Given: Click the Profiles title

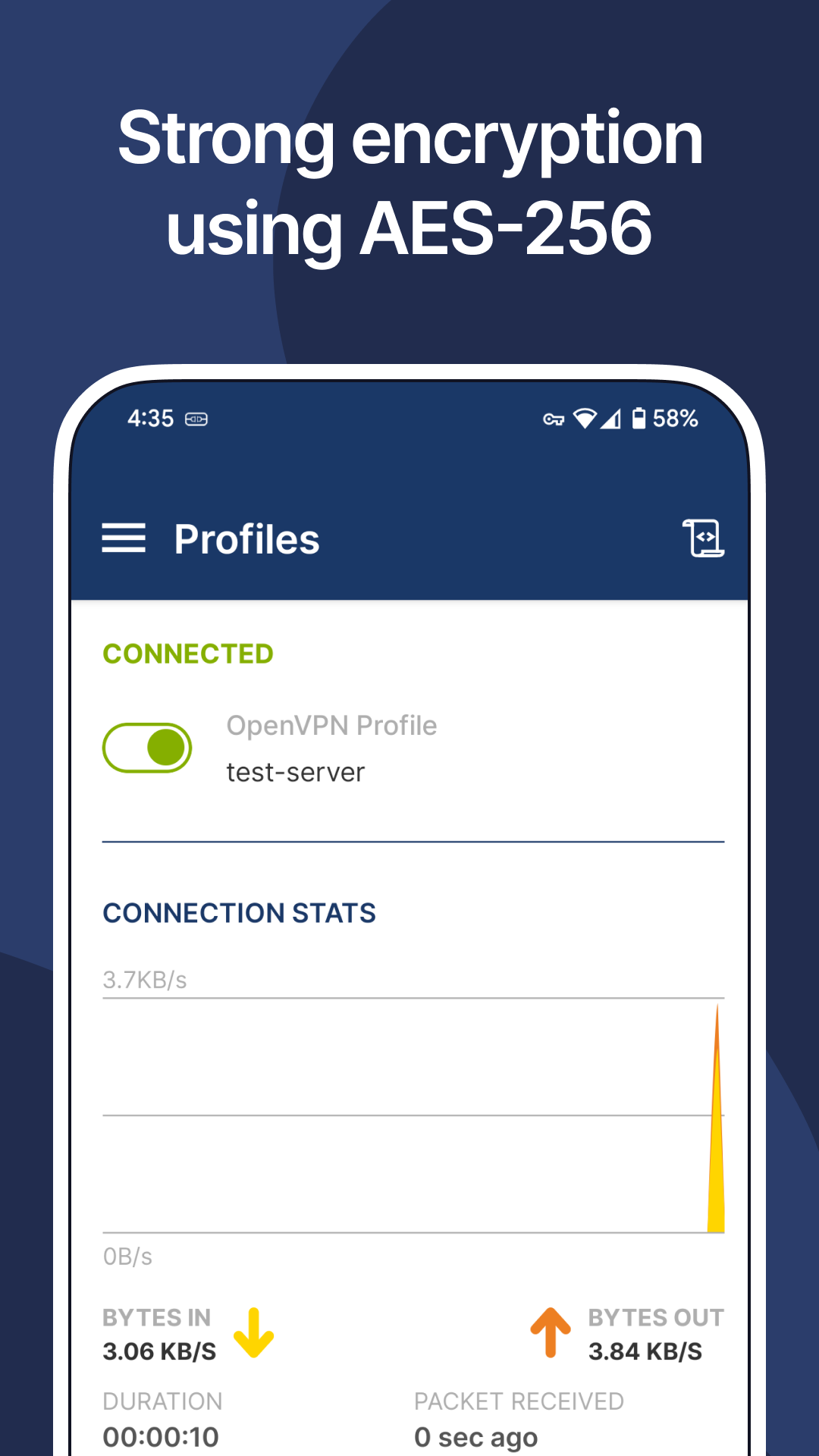Looking at the screenshot, I should tap(247, 538).
